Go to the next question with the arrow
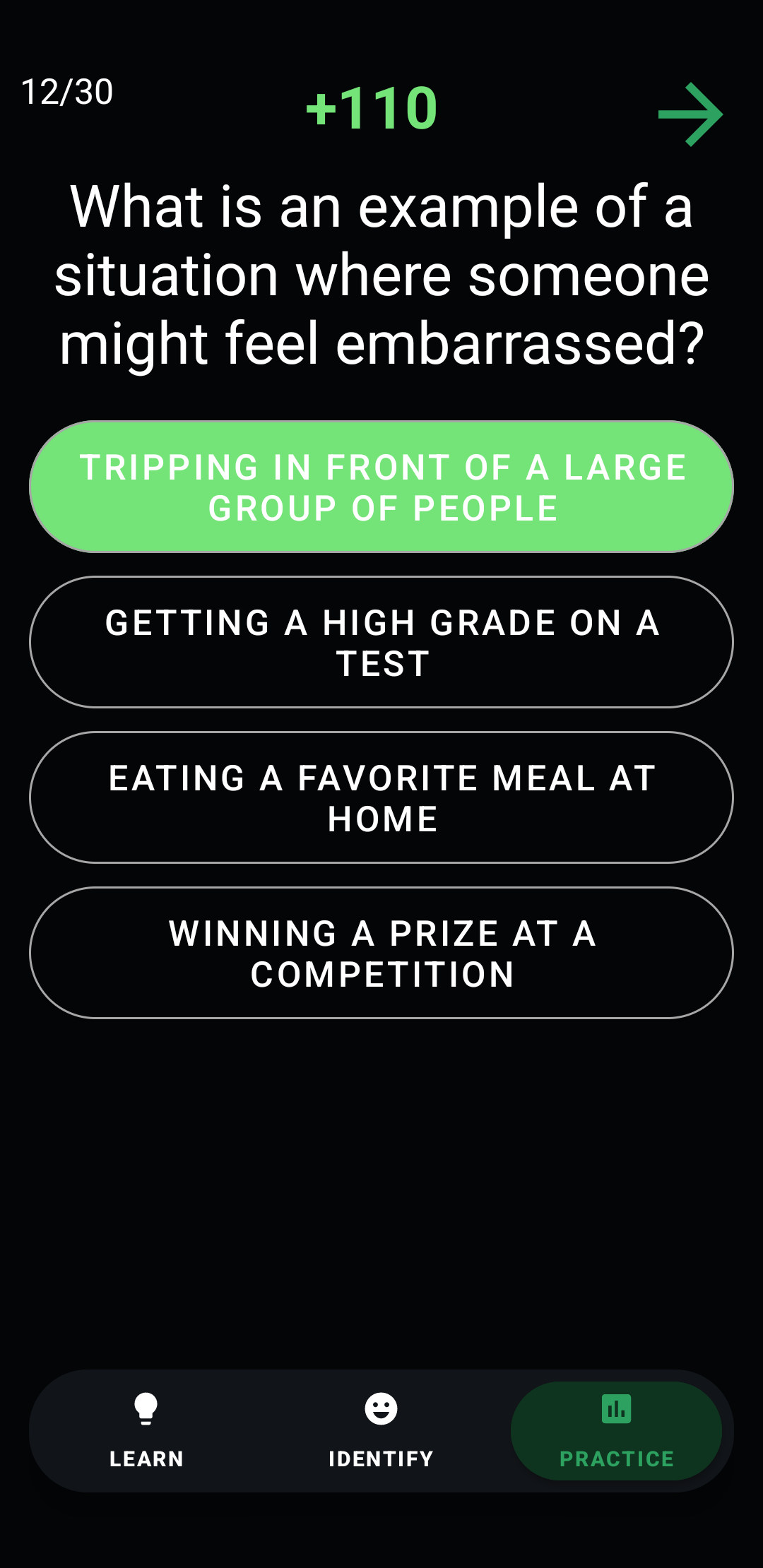The image size is (763, 1568). tap(690, 114)
